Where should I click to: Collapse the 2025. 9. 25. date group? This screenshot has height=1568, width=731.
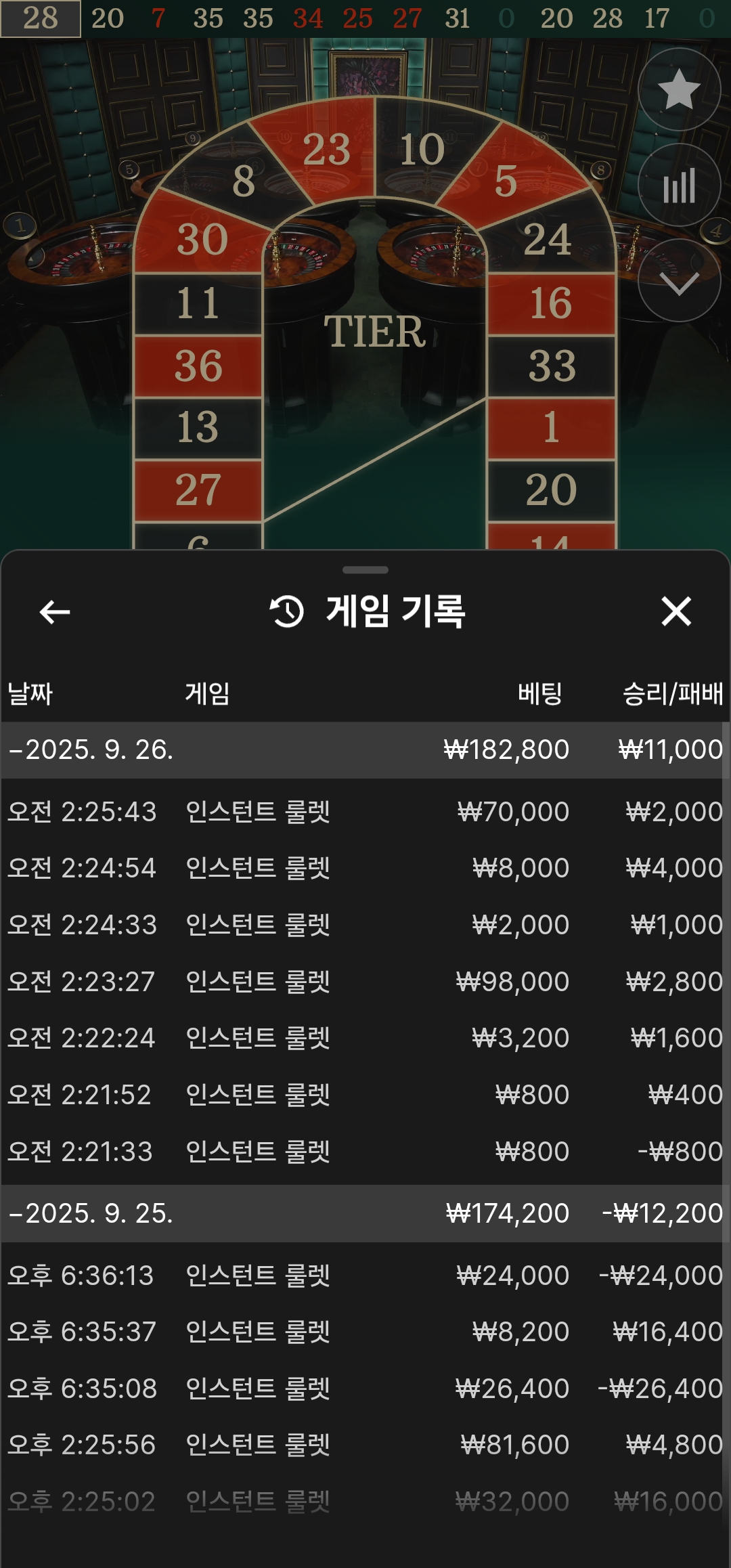(x=91, y=1213)
